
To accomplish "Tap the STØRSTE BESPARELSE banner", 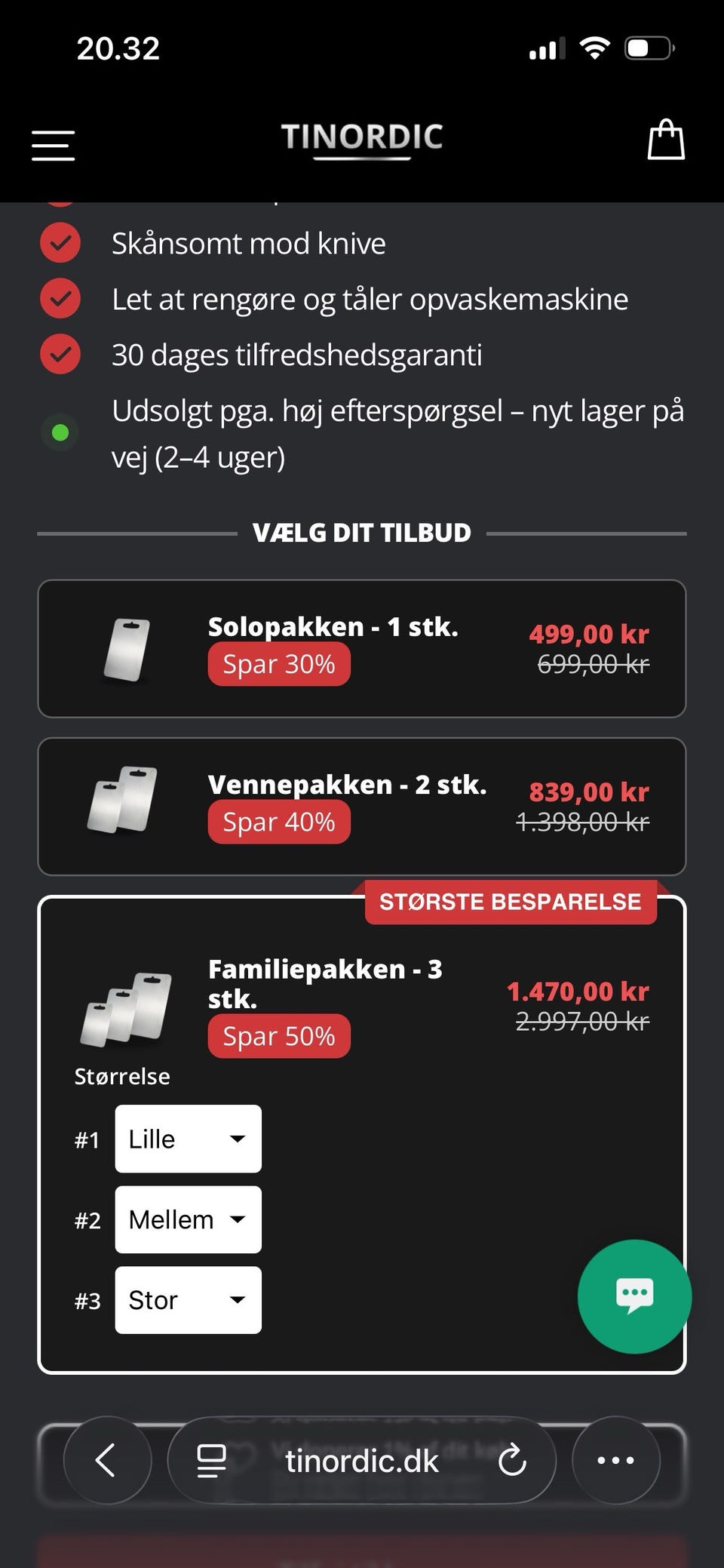I will click(x=510, y=901).
